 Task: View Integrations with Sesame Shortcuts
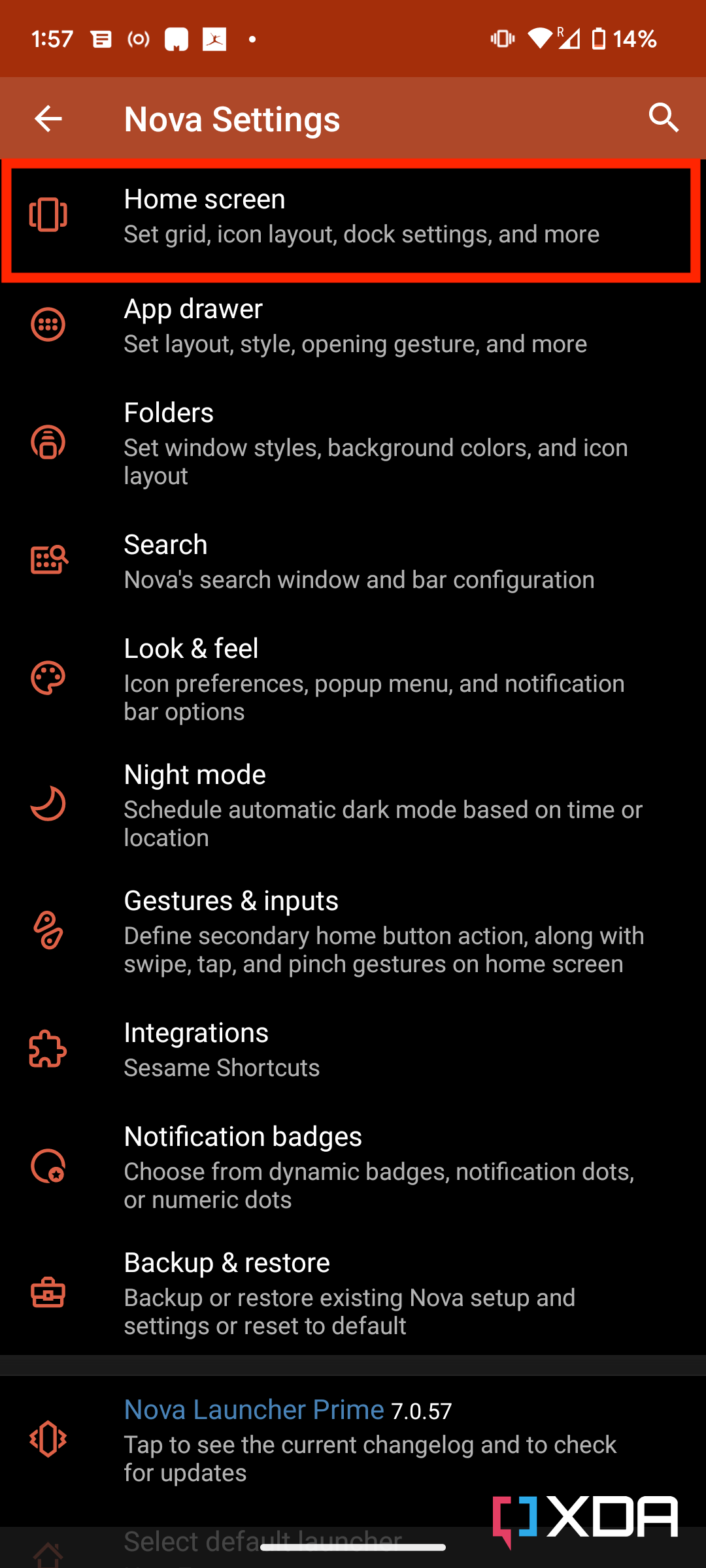[x=353, y=1049]
